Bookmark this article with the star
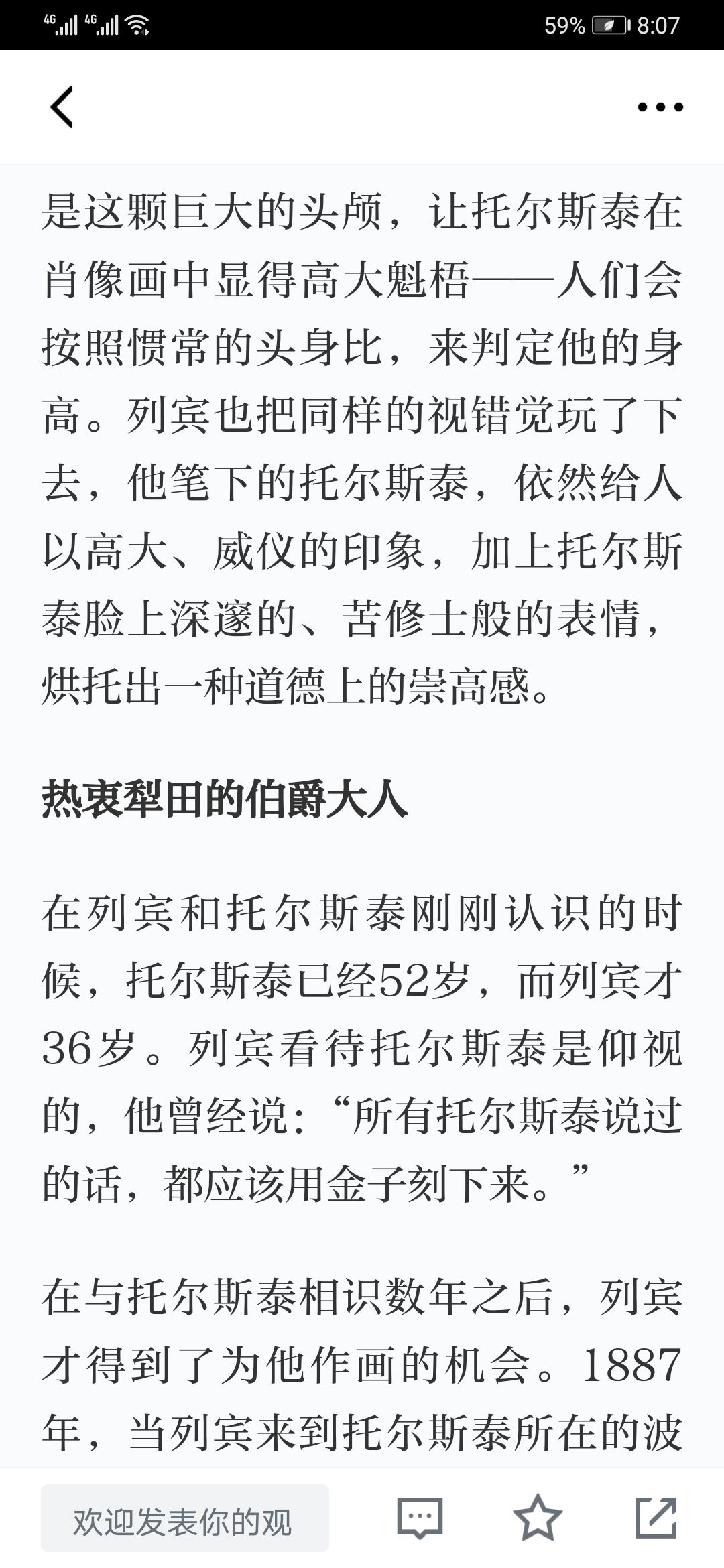 (538, 1518)
